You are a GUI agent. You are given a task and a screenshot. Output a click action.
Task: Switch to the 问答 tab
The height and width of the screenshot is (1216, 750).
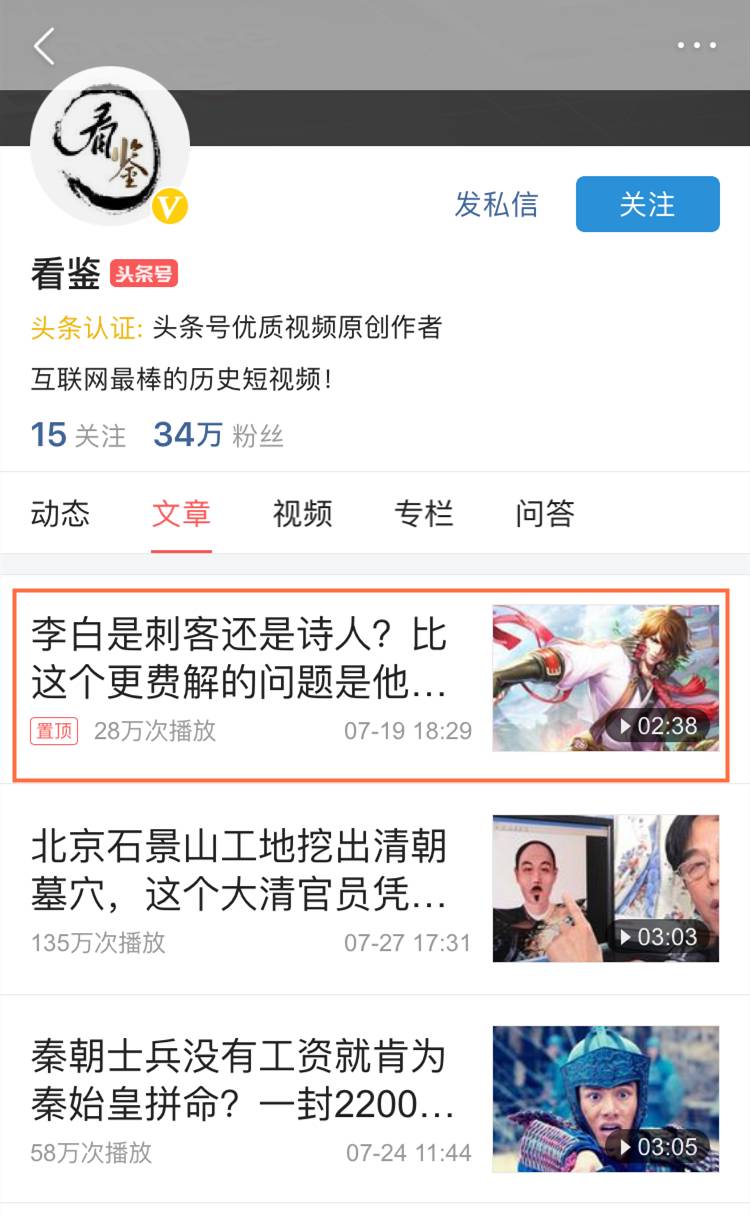click(545, 513)
